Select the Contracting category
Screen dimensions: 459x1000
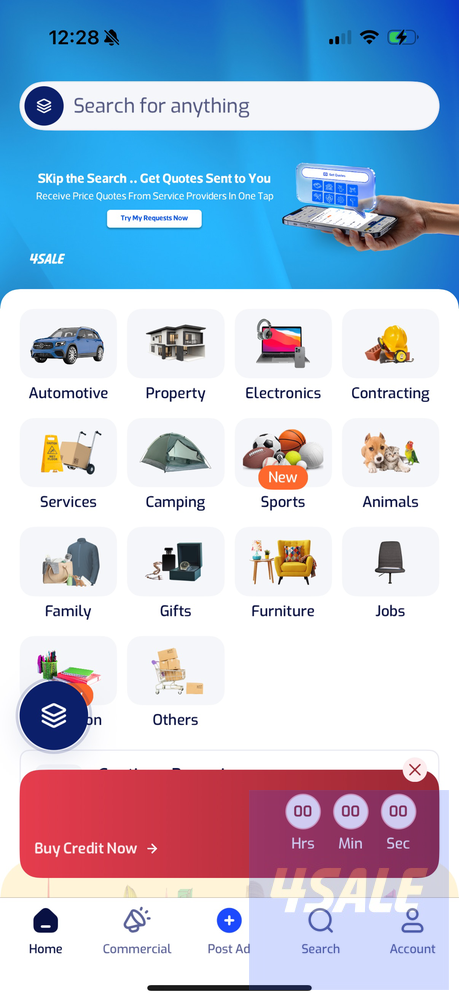(x=390, y=356)
